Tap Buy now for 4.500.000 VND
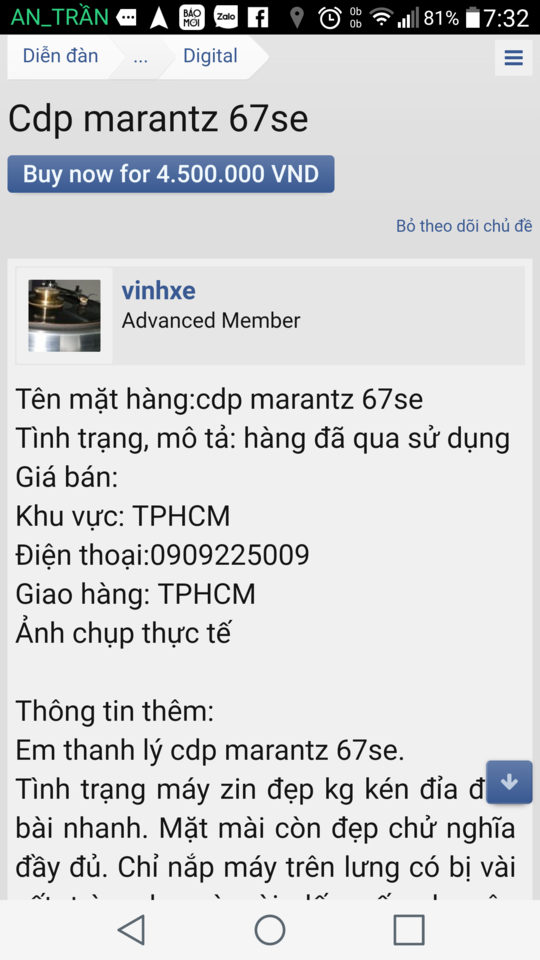Viewport: 540px width, 960px height. [171, 174]
